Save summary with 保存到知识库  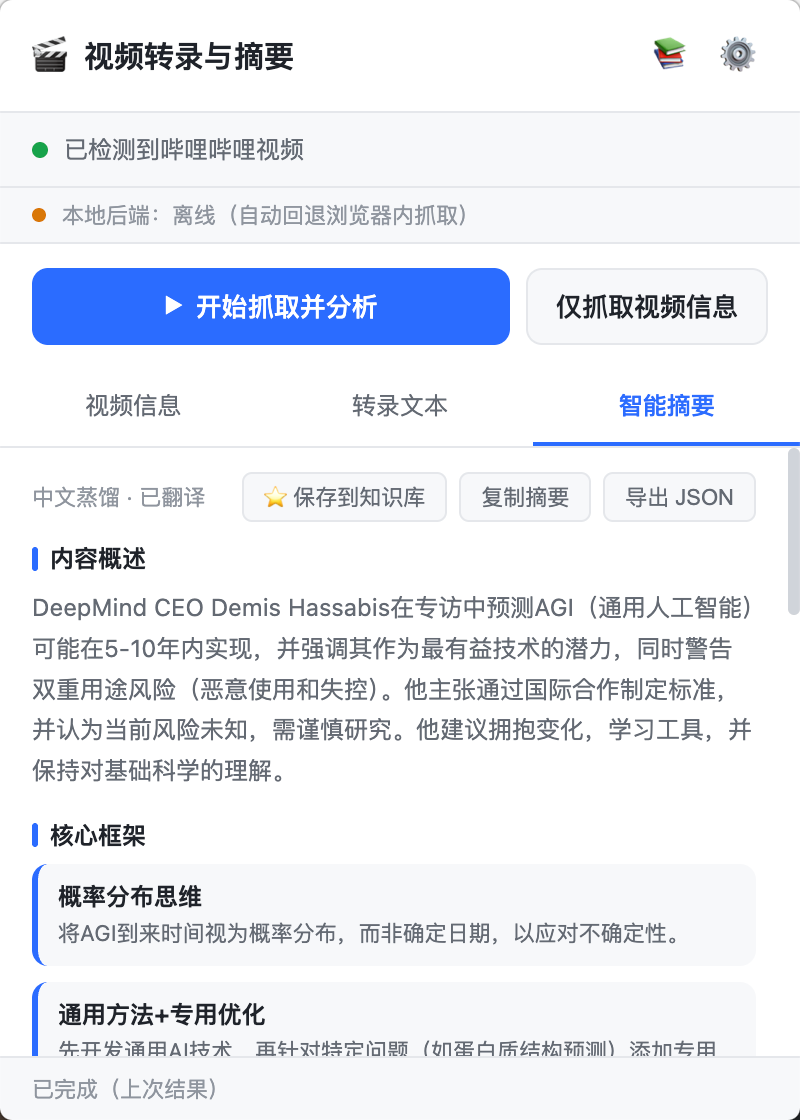(344, 497)
